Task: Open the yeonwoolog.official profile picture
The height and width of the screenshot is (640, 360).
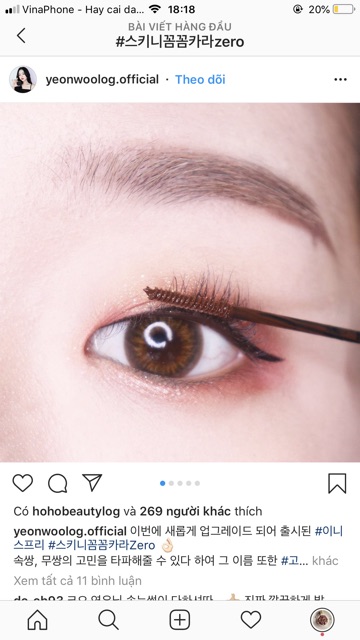Action: (x=23, y=79)
